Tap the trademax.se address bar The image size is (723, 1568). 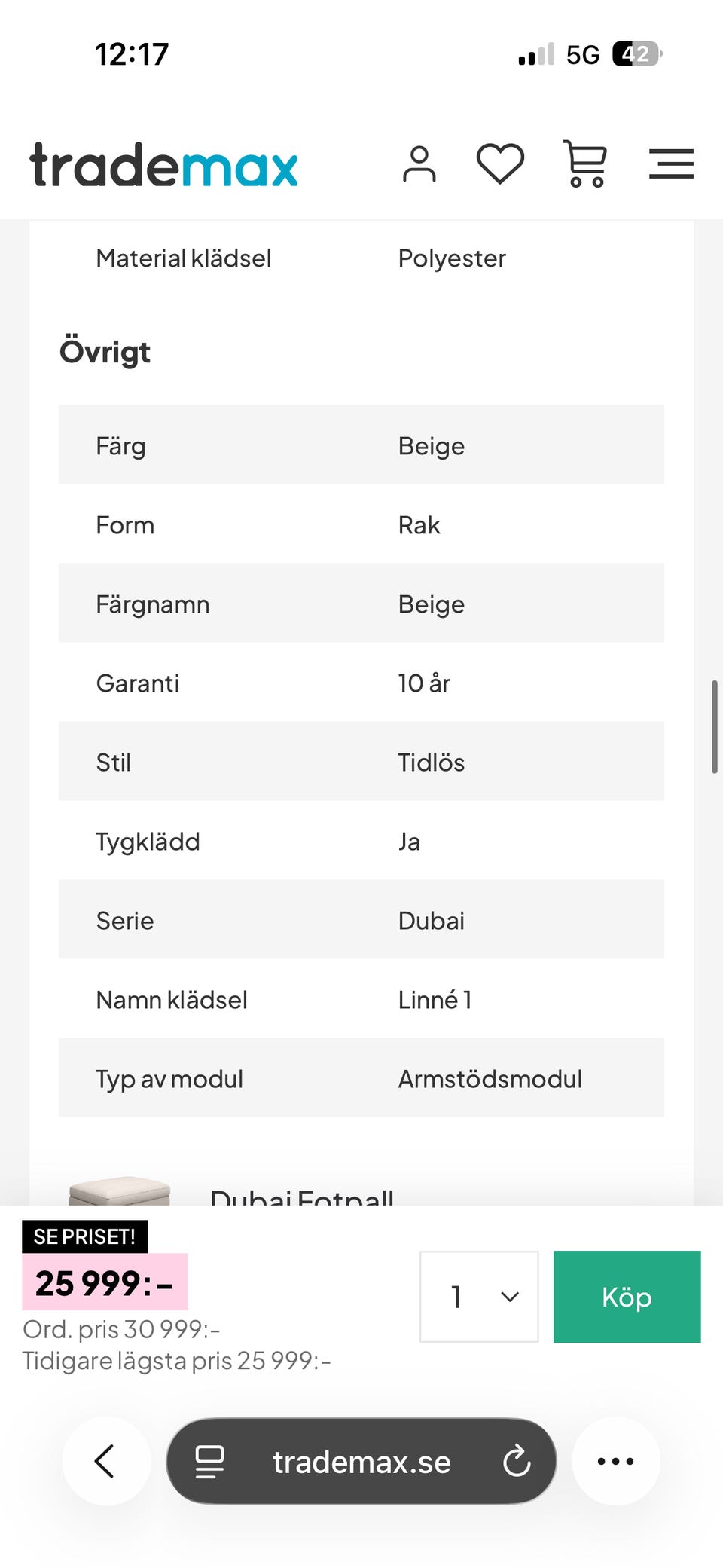coord(361,1461)
